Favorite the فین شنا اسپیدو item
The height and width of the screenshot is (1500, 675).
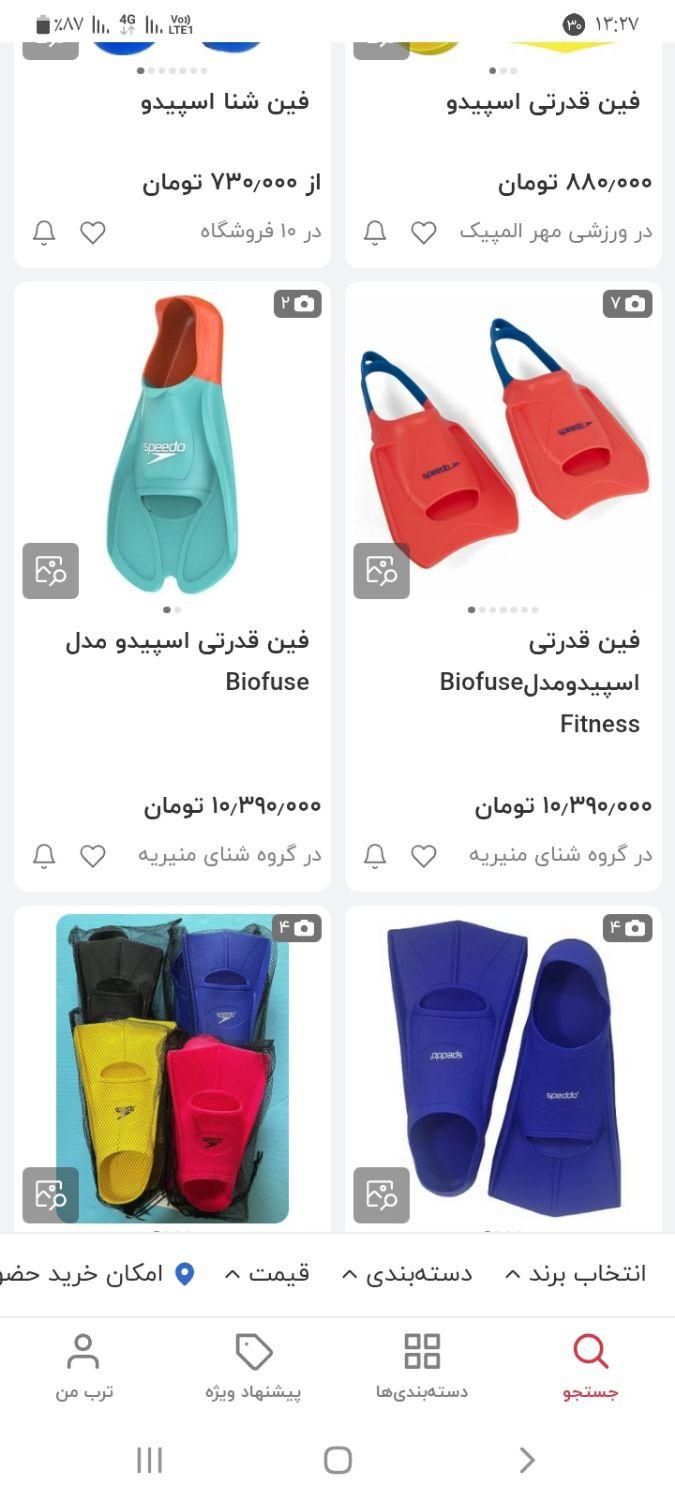click(93, 233)
